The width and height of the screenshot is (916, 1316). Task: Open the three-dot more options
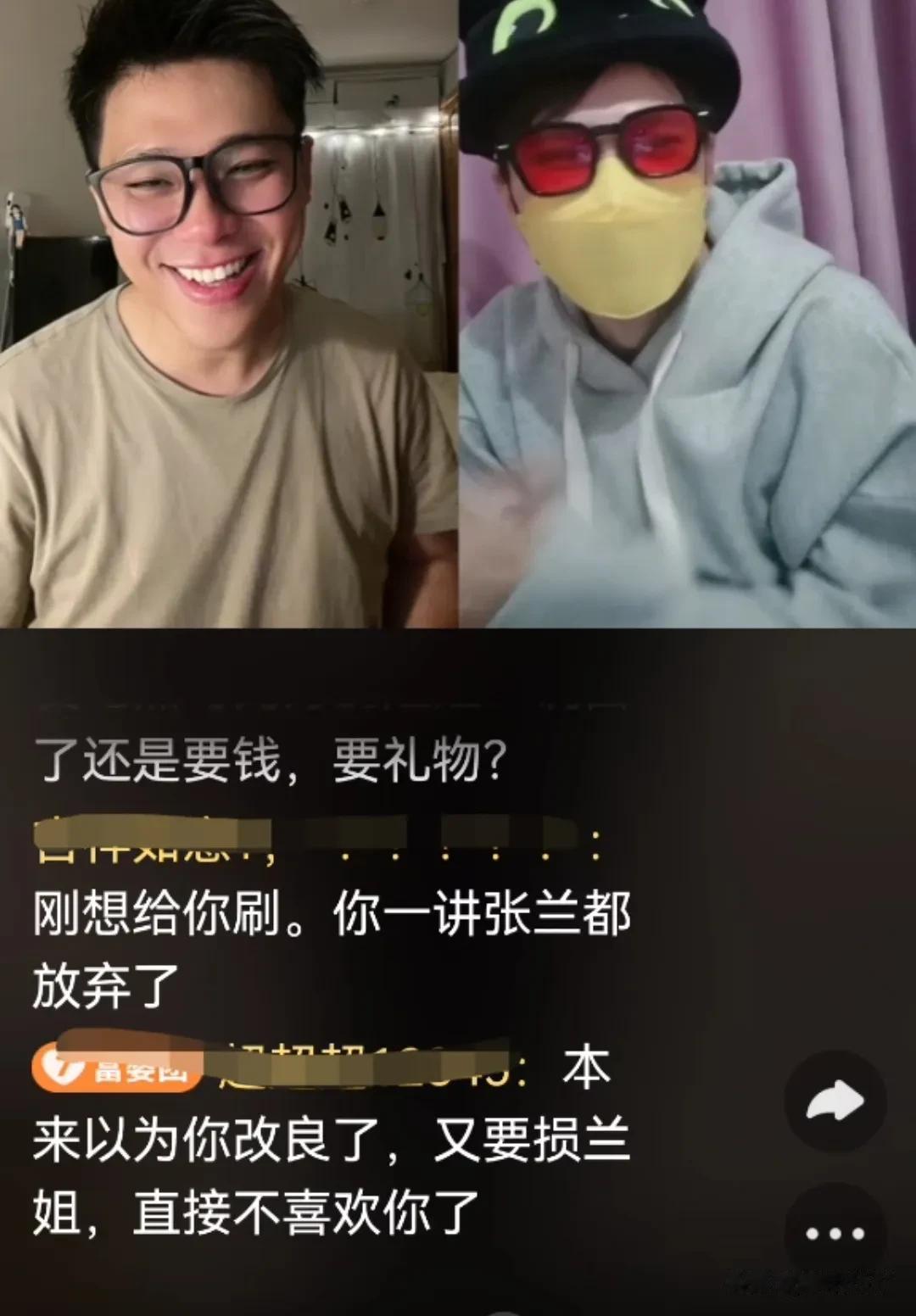[x=835, y=1233]
